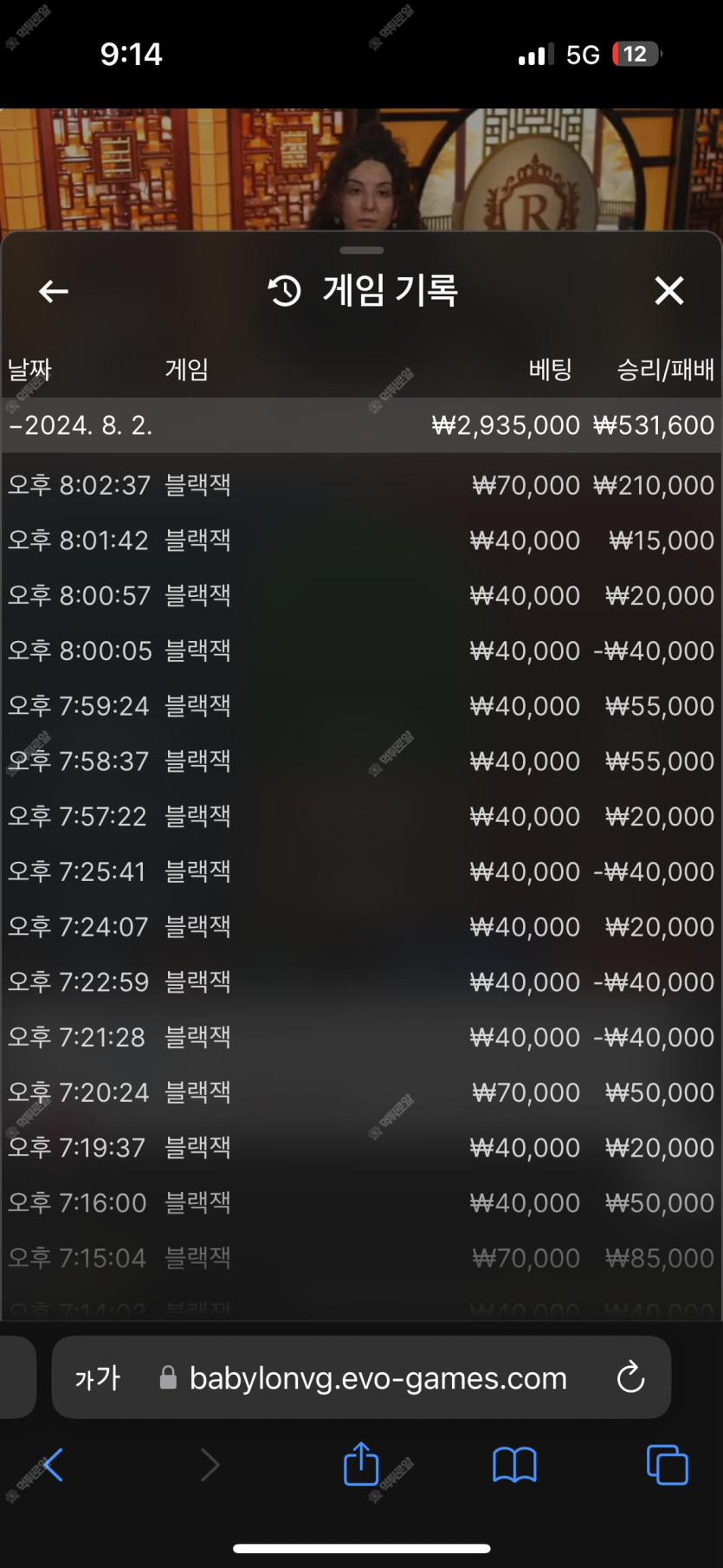
Task: Open the 가가 text size menu
Action: (97, 1377)
